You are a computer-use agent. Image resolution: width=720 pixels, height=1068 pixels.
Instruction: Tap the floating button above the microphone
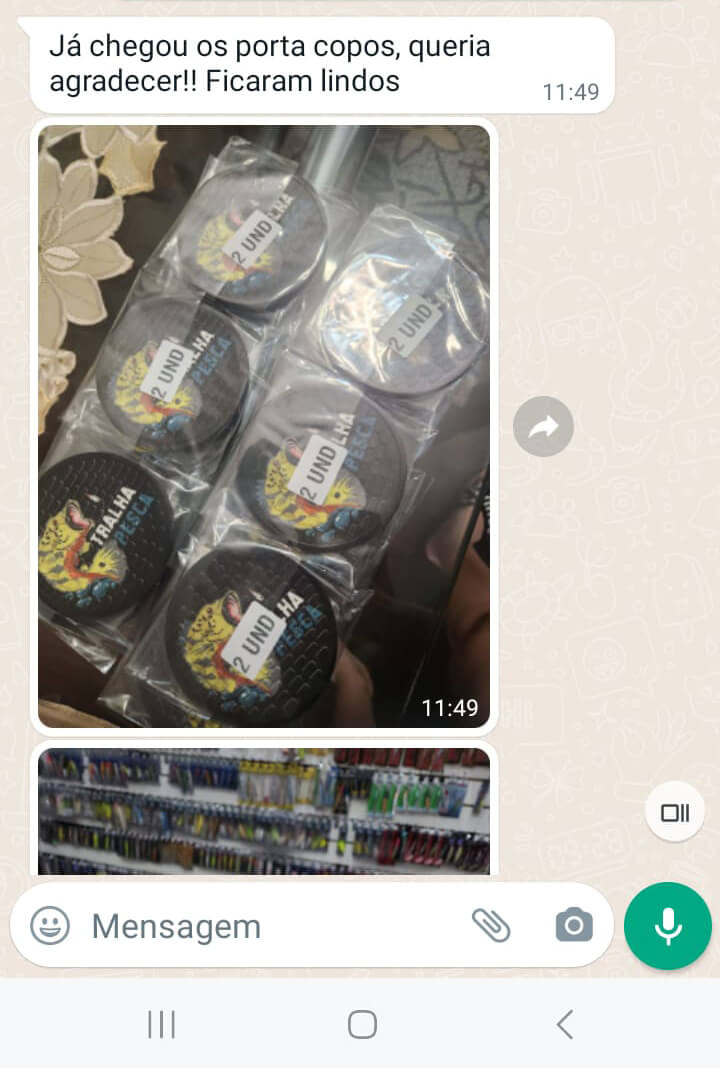675,812
